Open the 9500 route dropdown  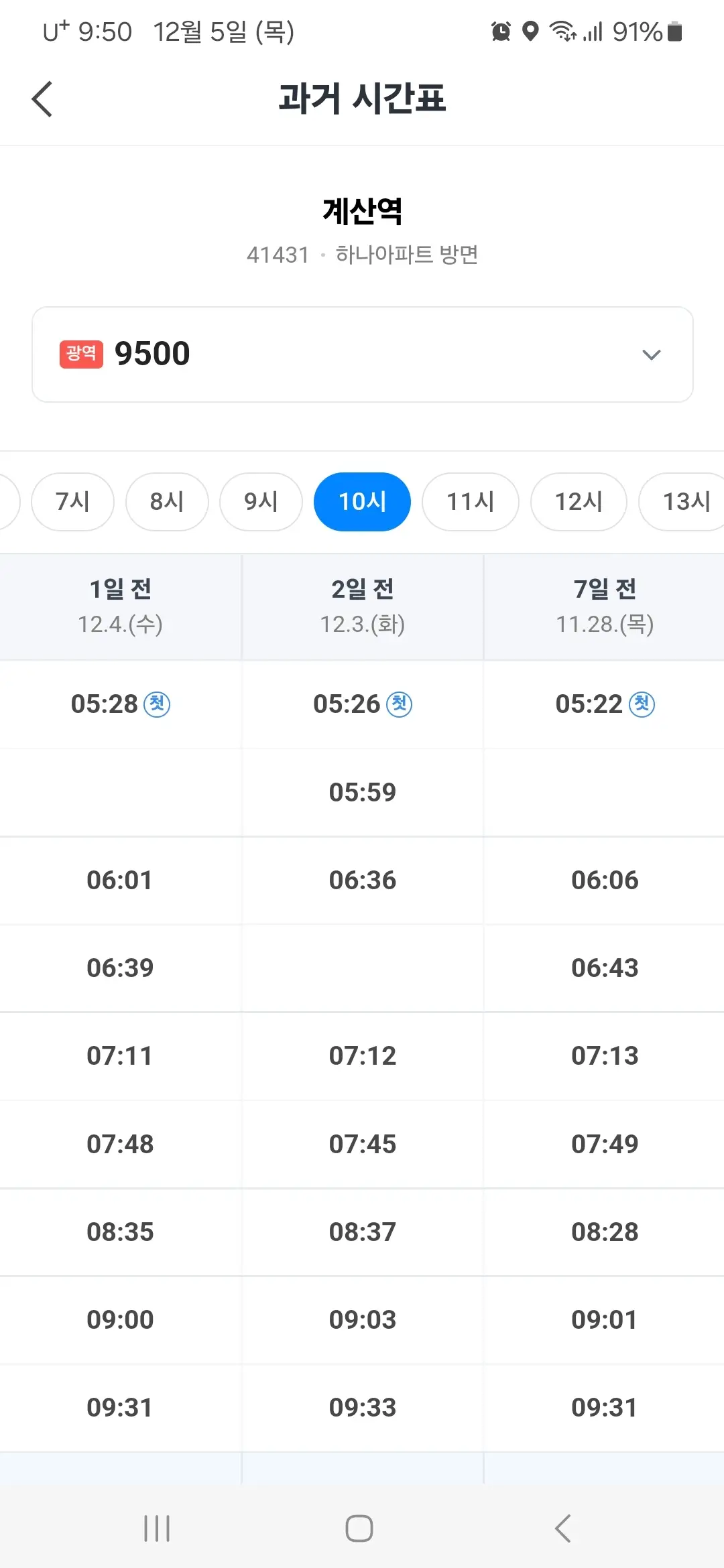click(362, 354)
